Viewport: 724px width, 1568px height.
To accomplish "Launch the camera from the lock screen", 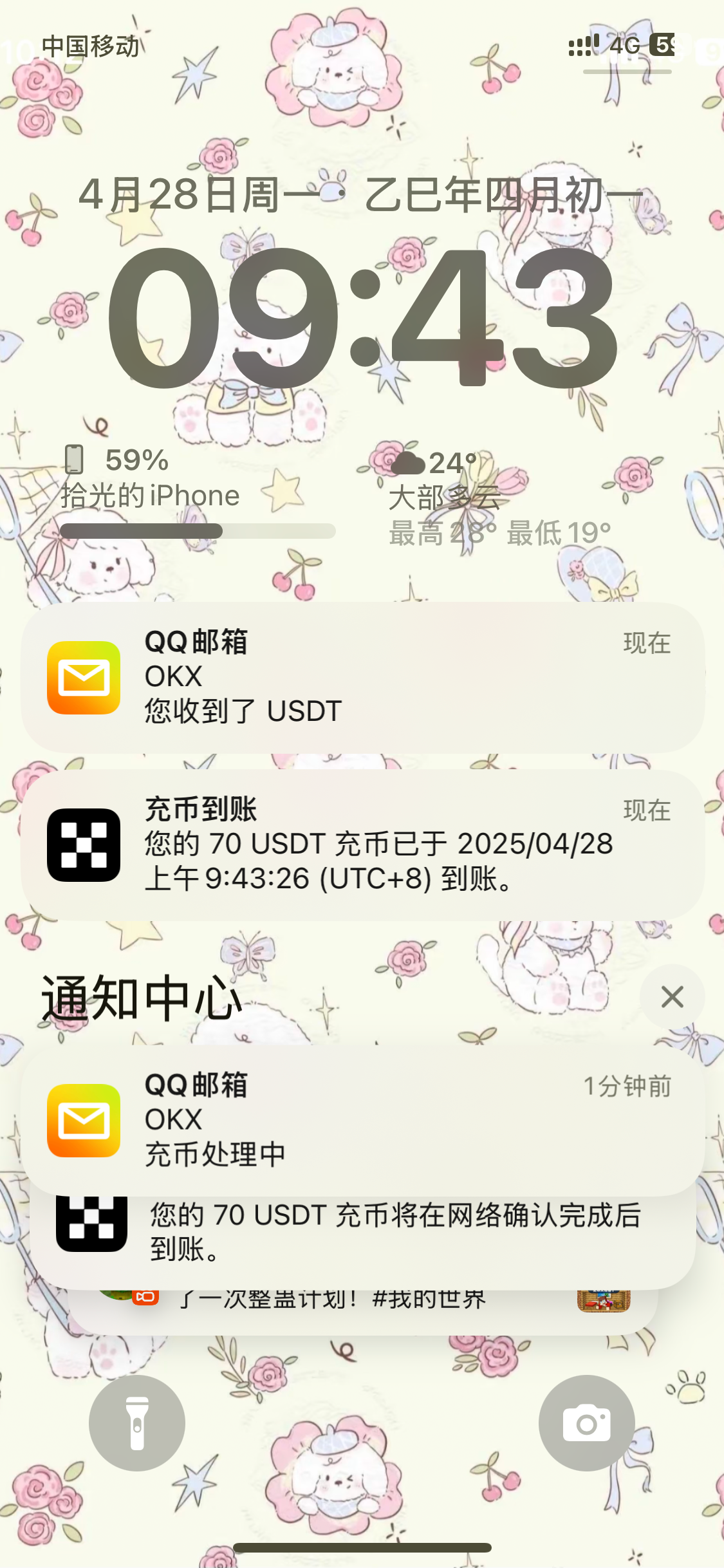I will click(x=586, y=1423).
